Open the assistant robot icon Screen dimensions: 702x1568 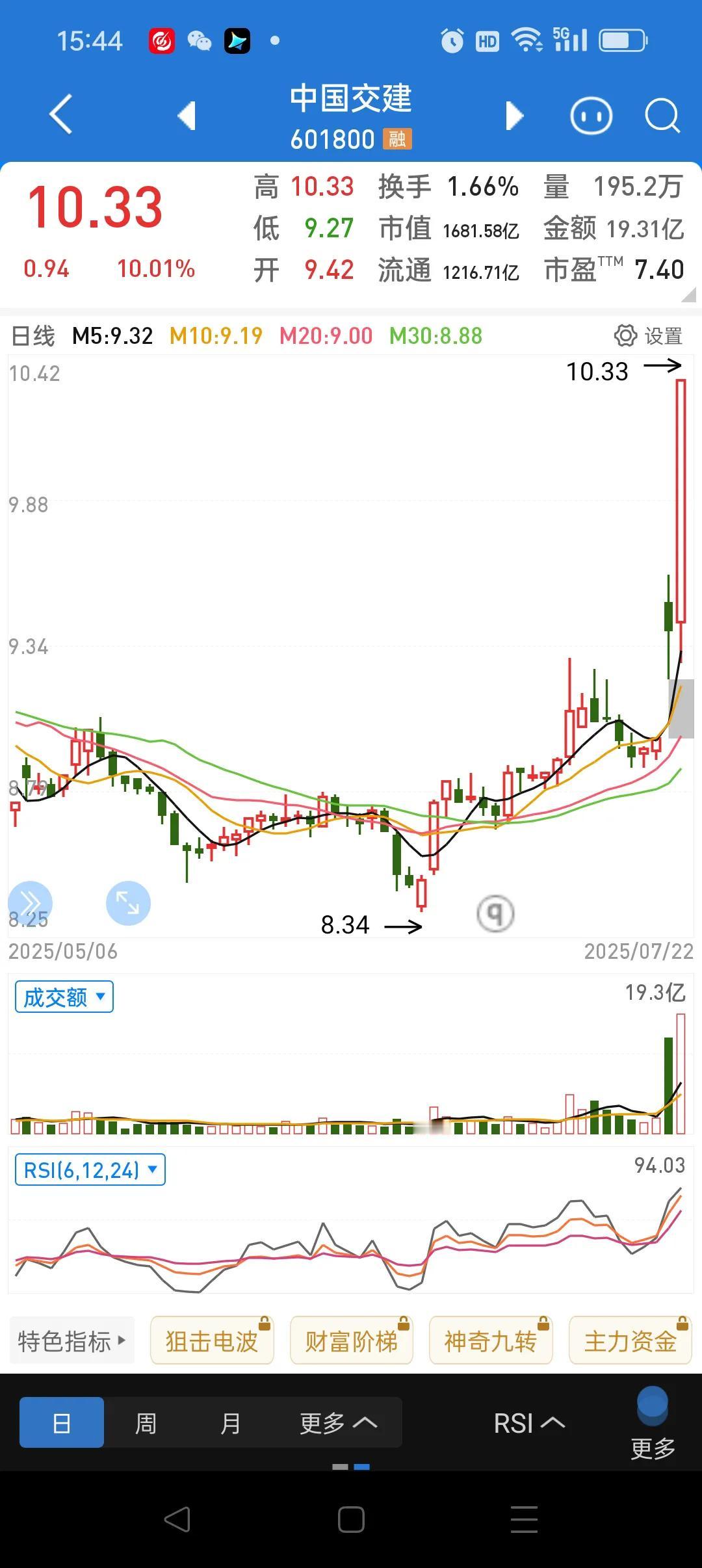coord(591,116)
